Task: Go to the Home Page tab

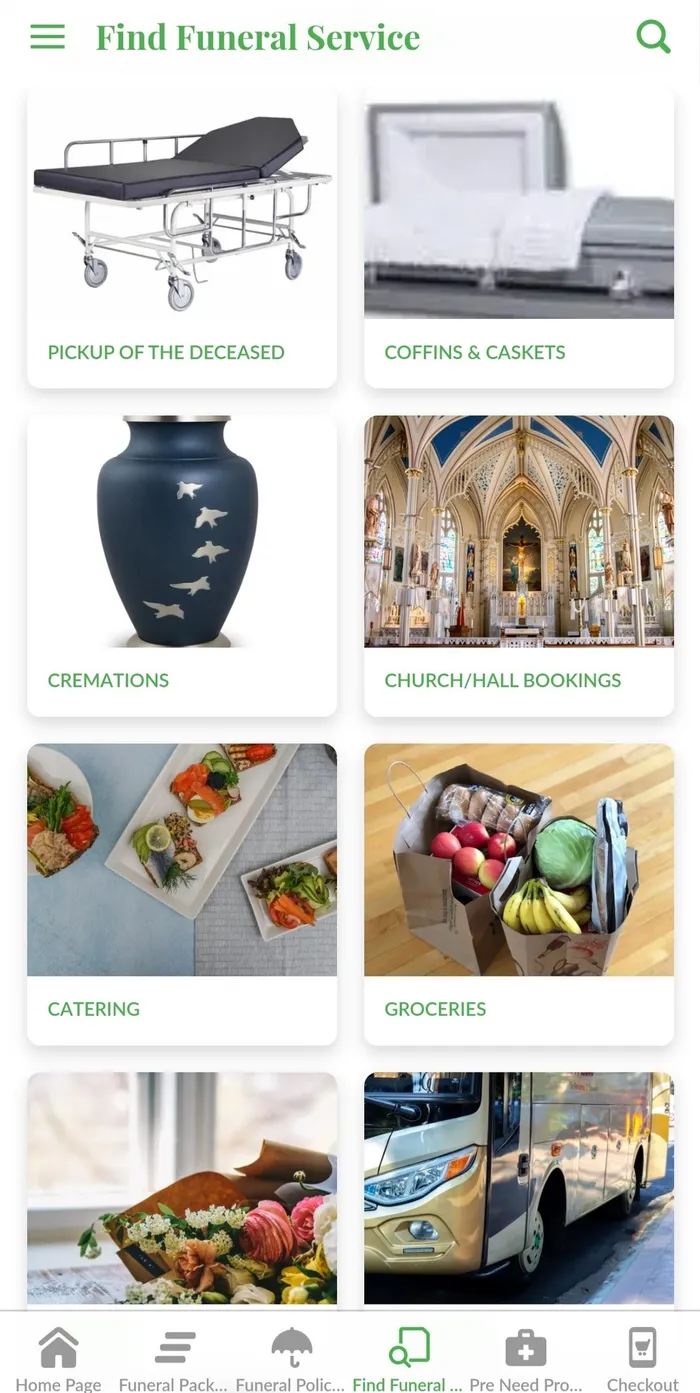Action: [58, 1358]
